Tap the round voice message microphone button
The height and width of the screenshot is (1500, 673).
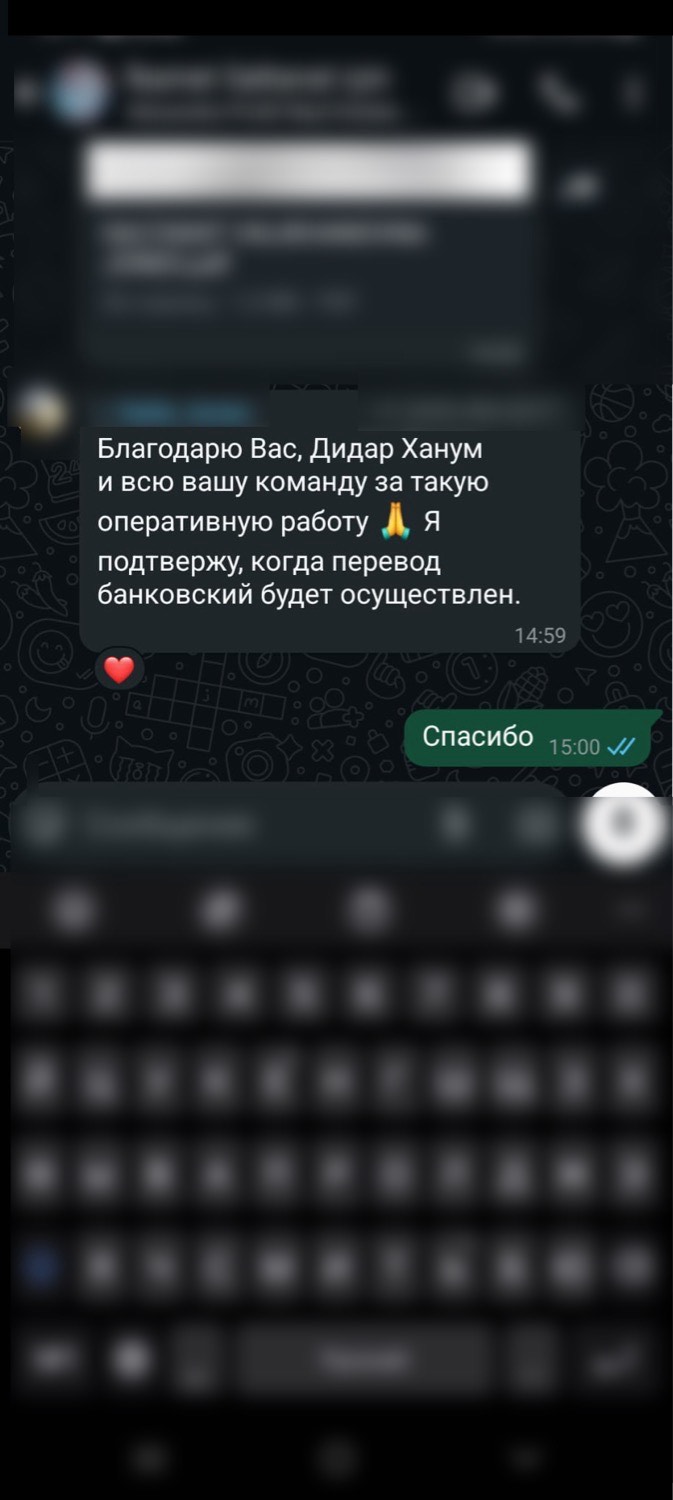pos(625,823)
